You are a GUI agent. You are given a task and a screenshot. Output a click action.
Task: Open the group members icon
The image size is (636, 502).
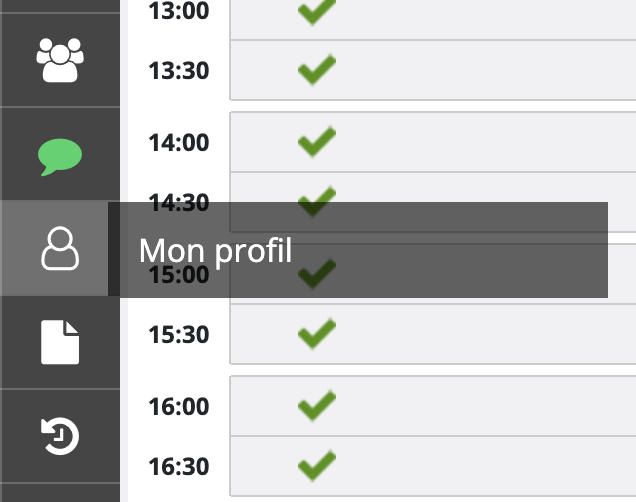point(59,60)
